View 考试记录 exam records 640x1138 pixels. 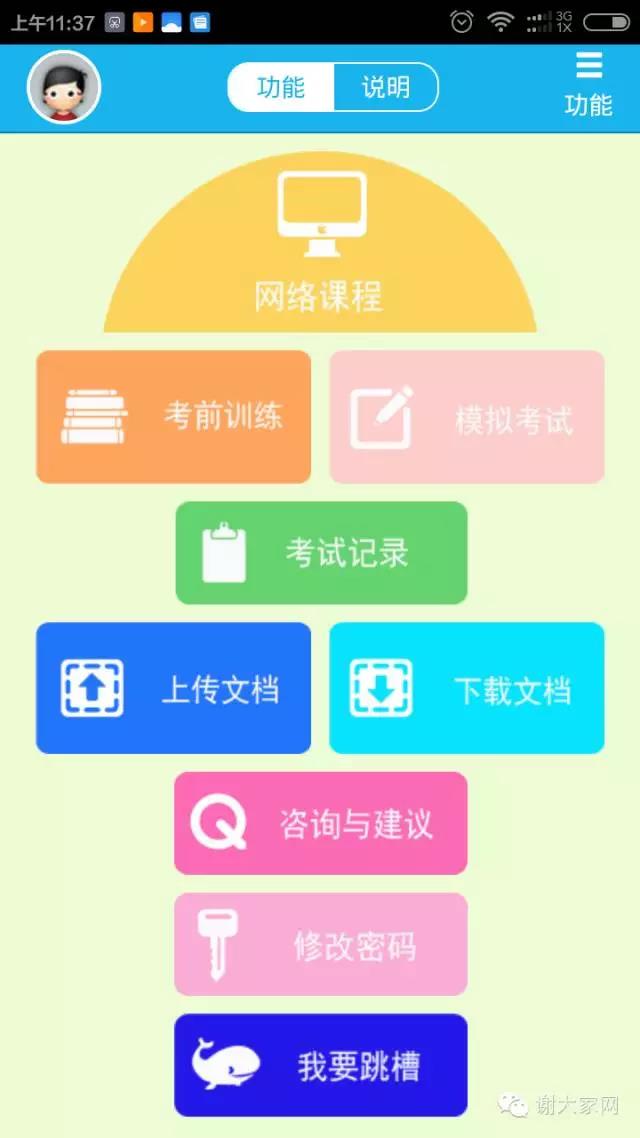[x=321, y=553]
